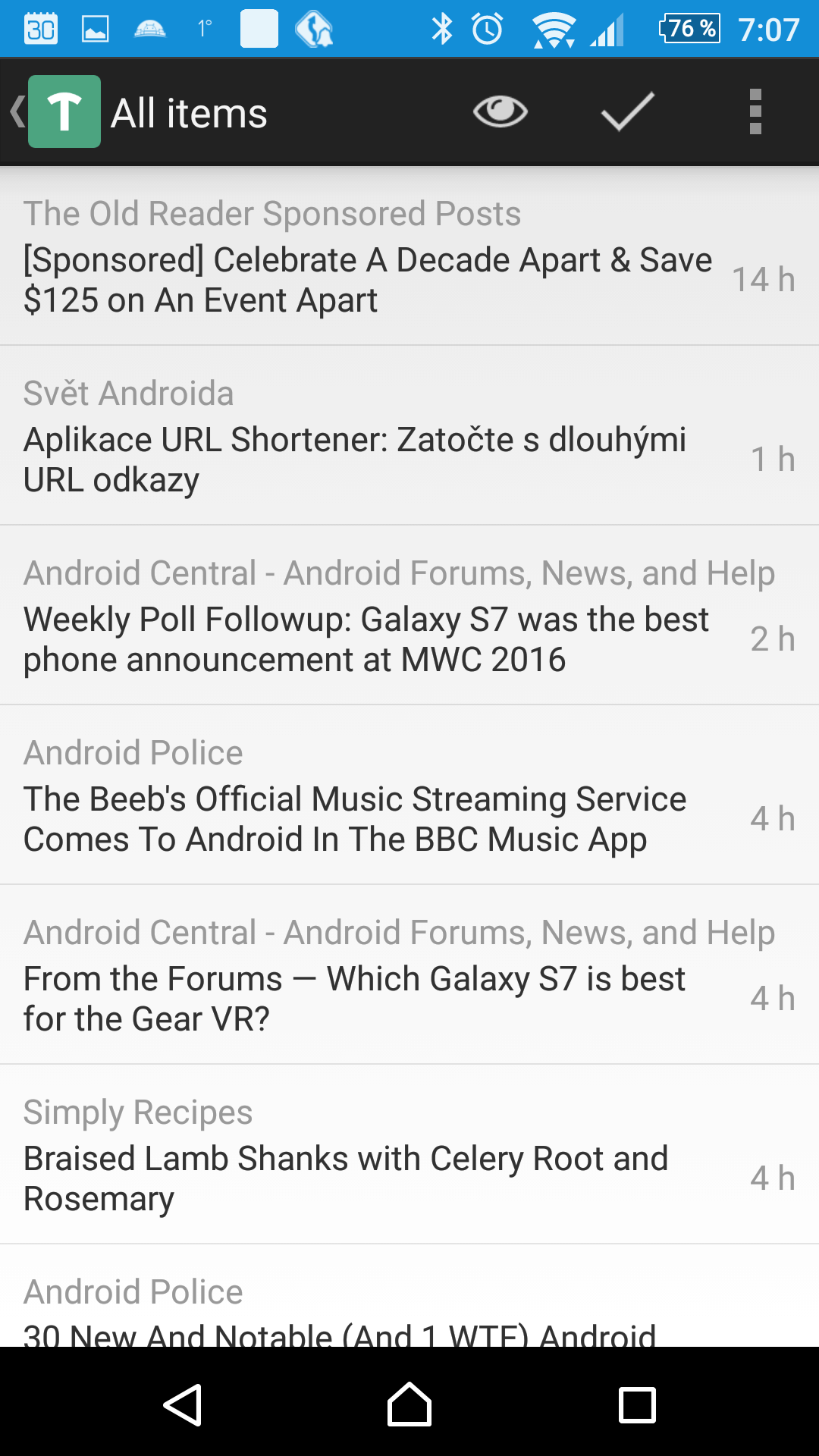Open the overflow menu
This screenshot has height=1456, width=819.
pyautogui.click(x=755, y=112)
